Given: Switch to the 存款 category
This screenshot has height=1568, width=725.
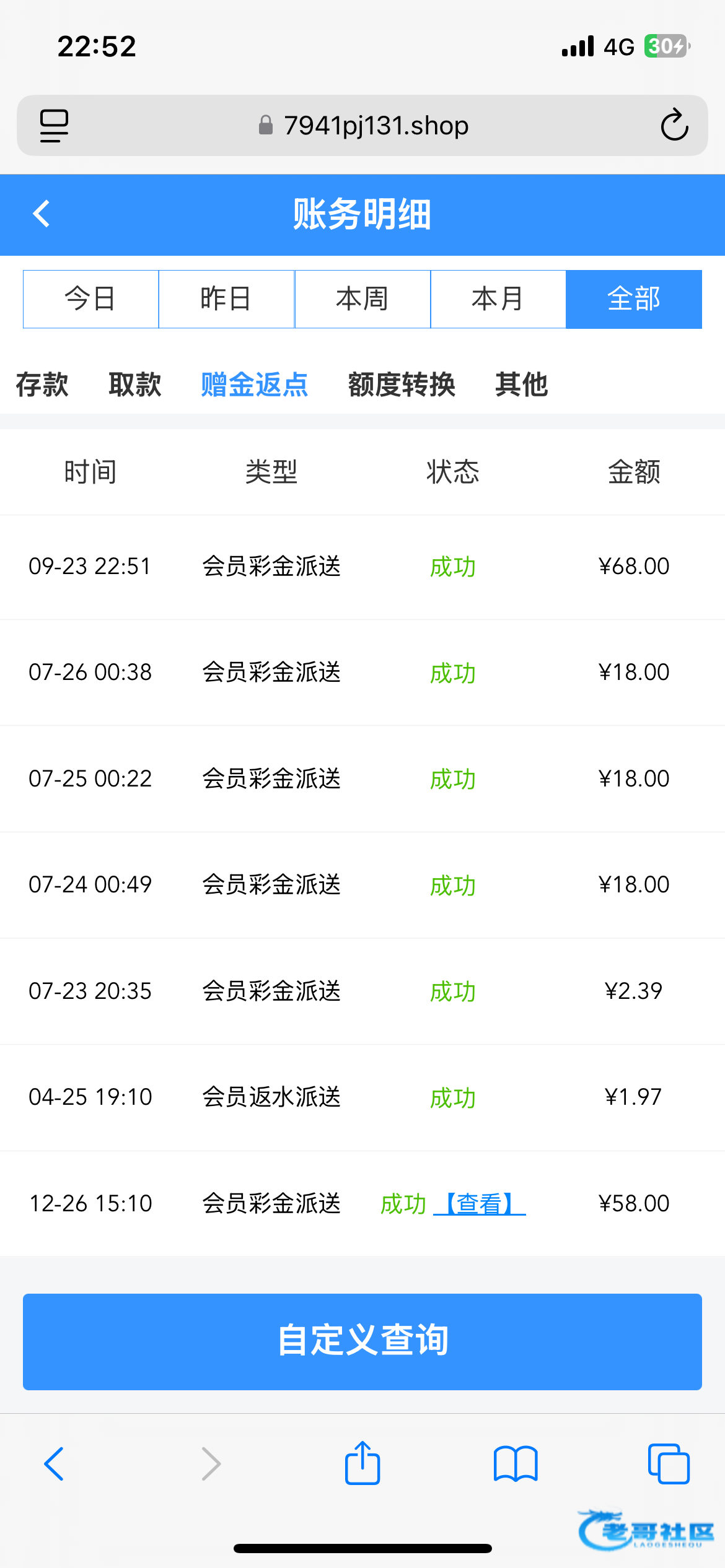Looking at the screenshot, I should point(42,385).
